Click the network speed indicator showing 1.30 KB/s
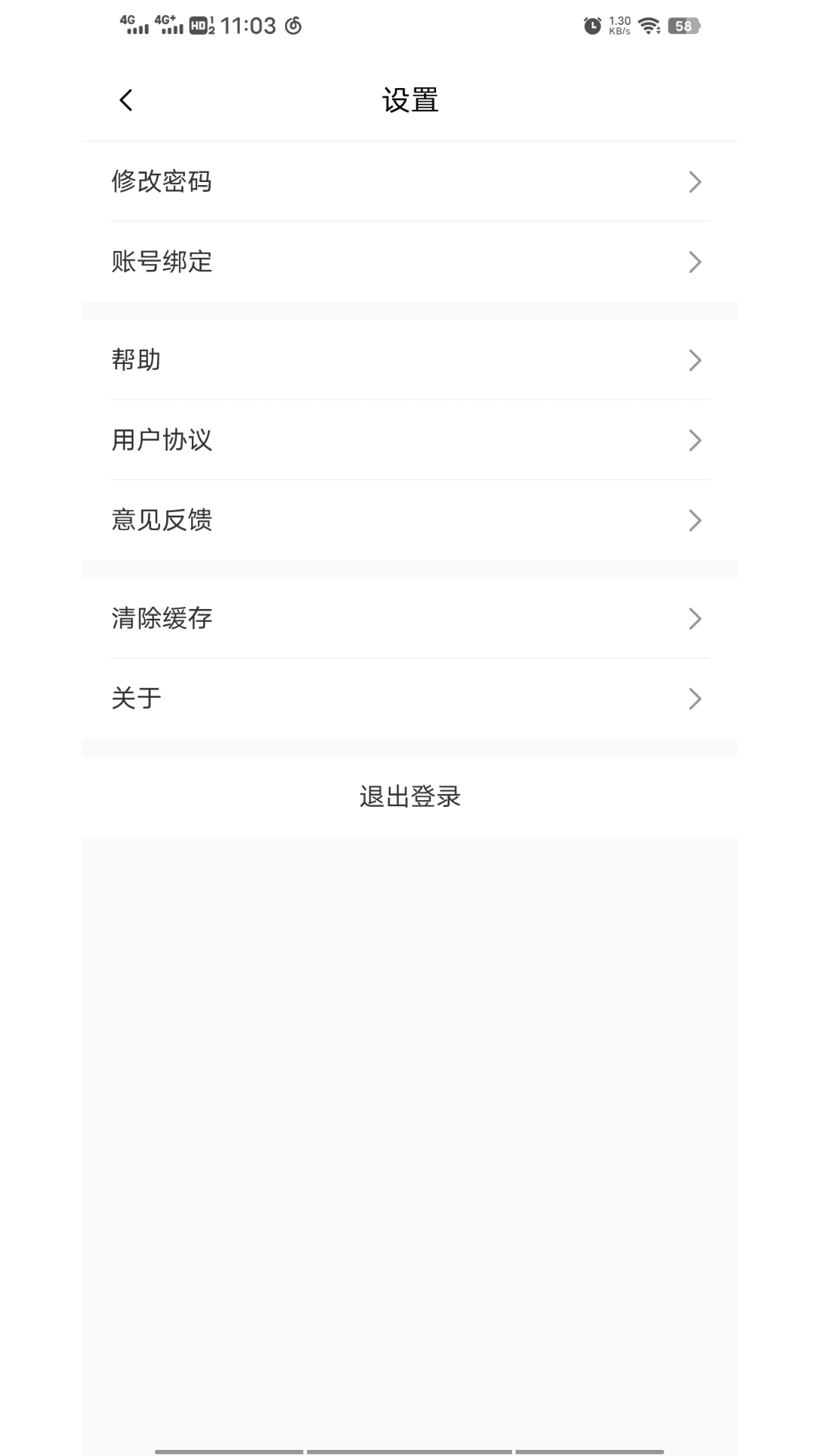The width and height of the screenshot is (819, 1456). (619, 25)
